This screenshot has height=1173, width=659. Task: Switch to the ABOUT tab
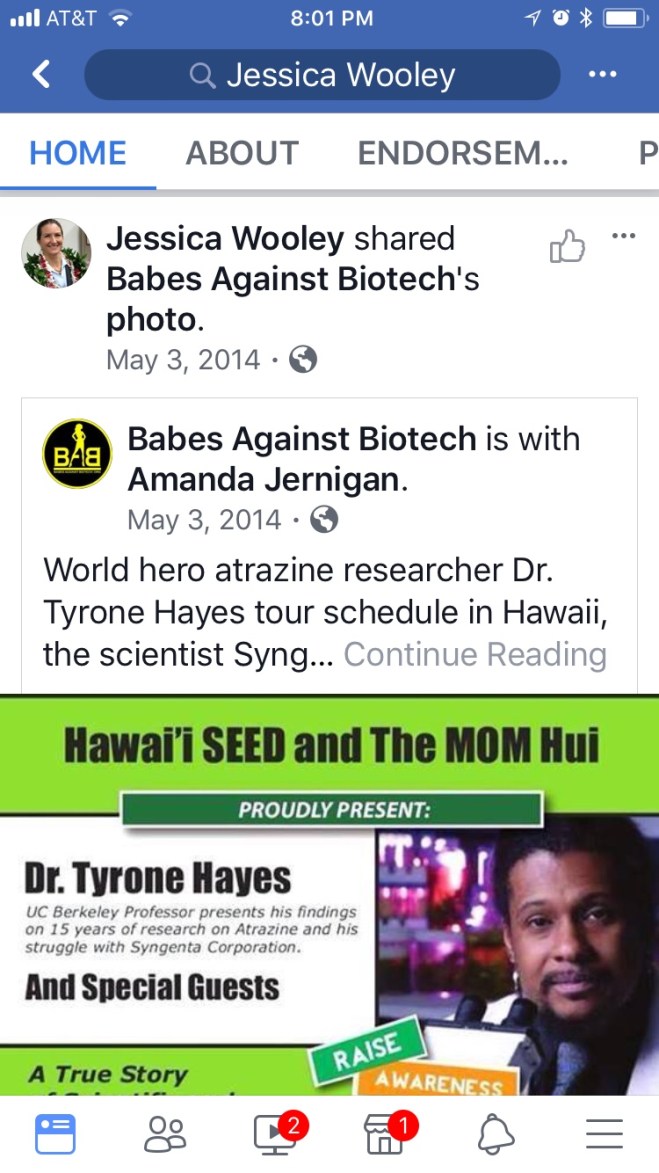(242, 153)
